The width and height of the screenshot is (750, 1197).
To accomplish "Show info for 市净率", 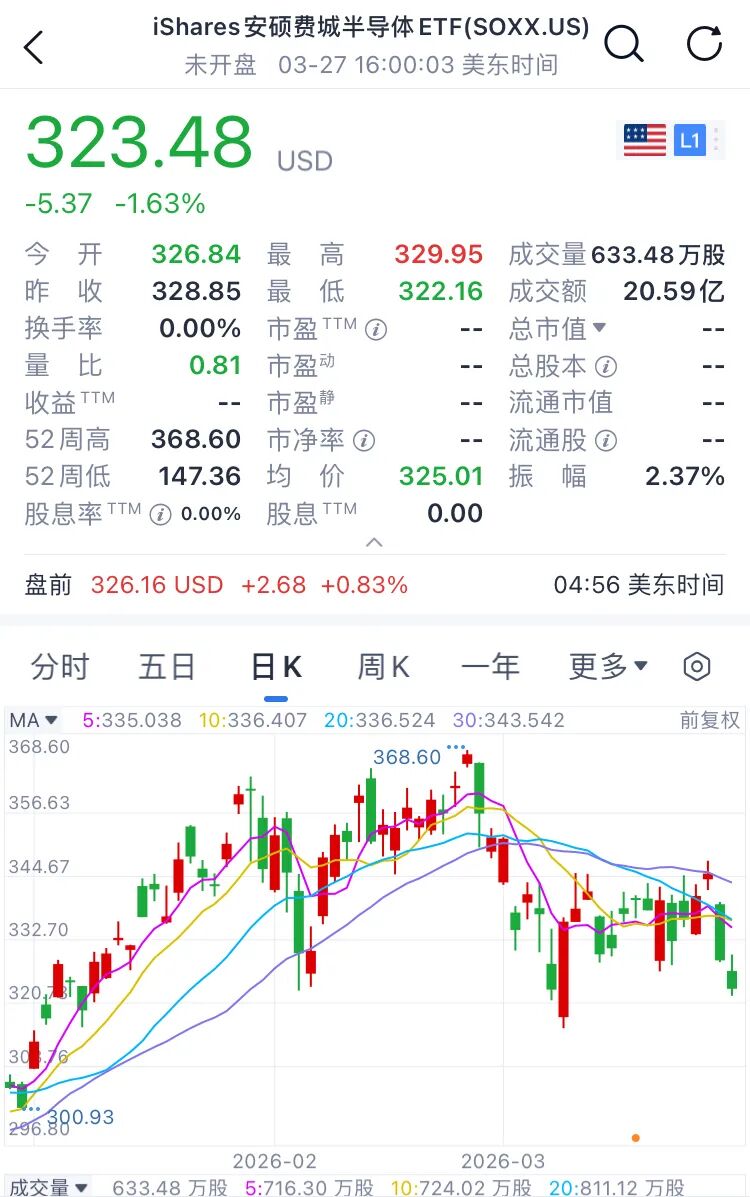I will point(364,440).
